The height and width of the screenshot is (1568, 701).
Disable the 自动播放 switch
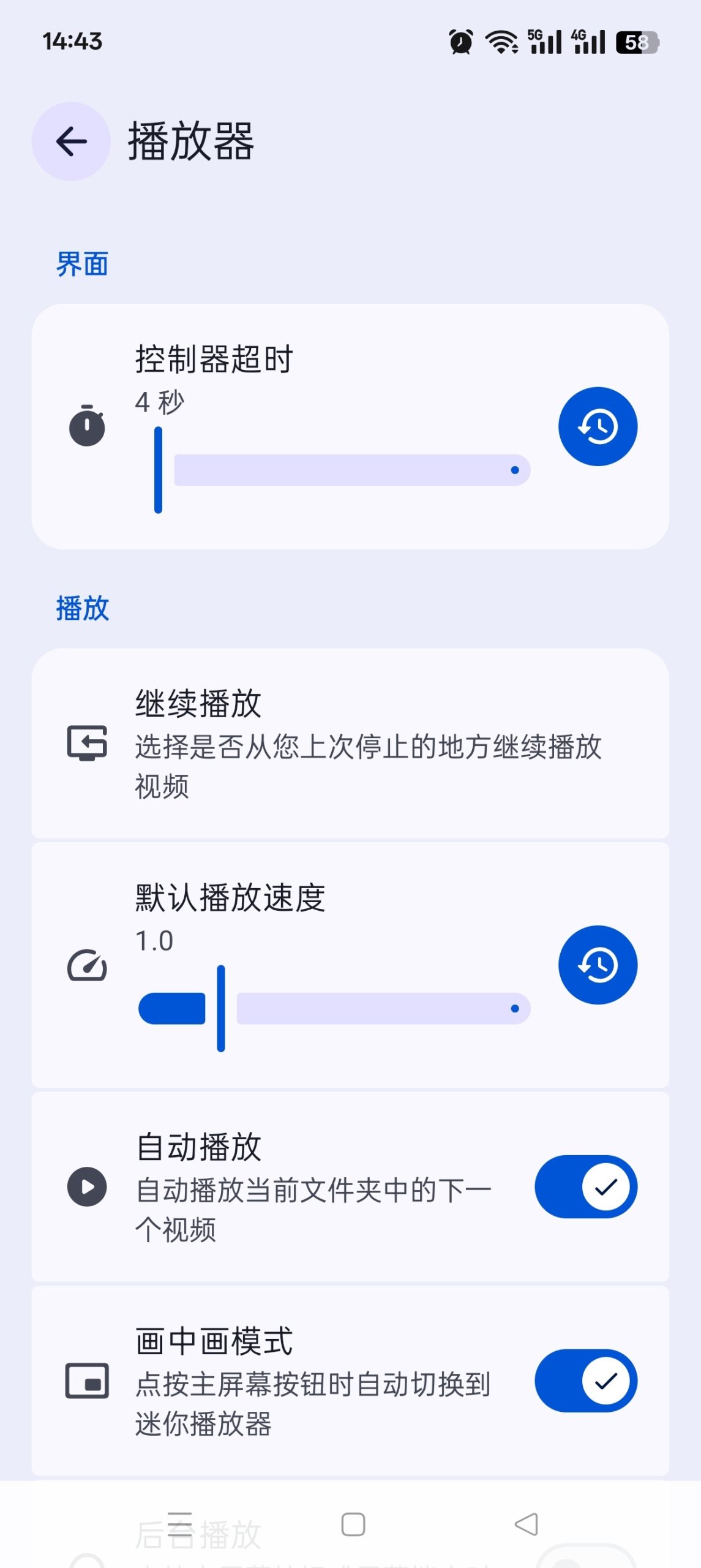585,1186
